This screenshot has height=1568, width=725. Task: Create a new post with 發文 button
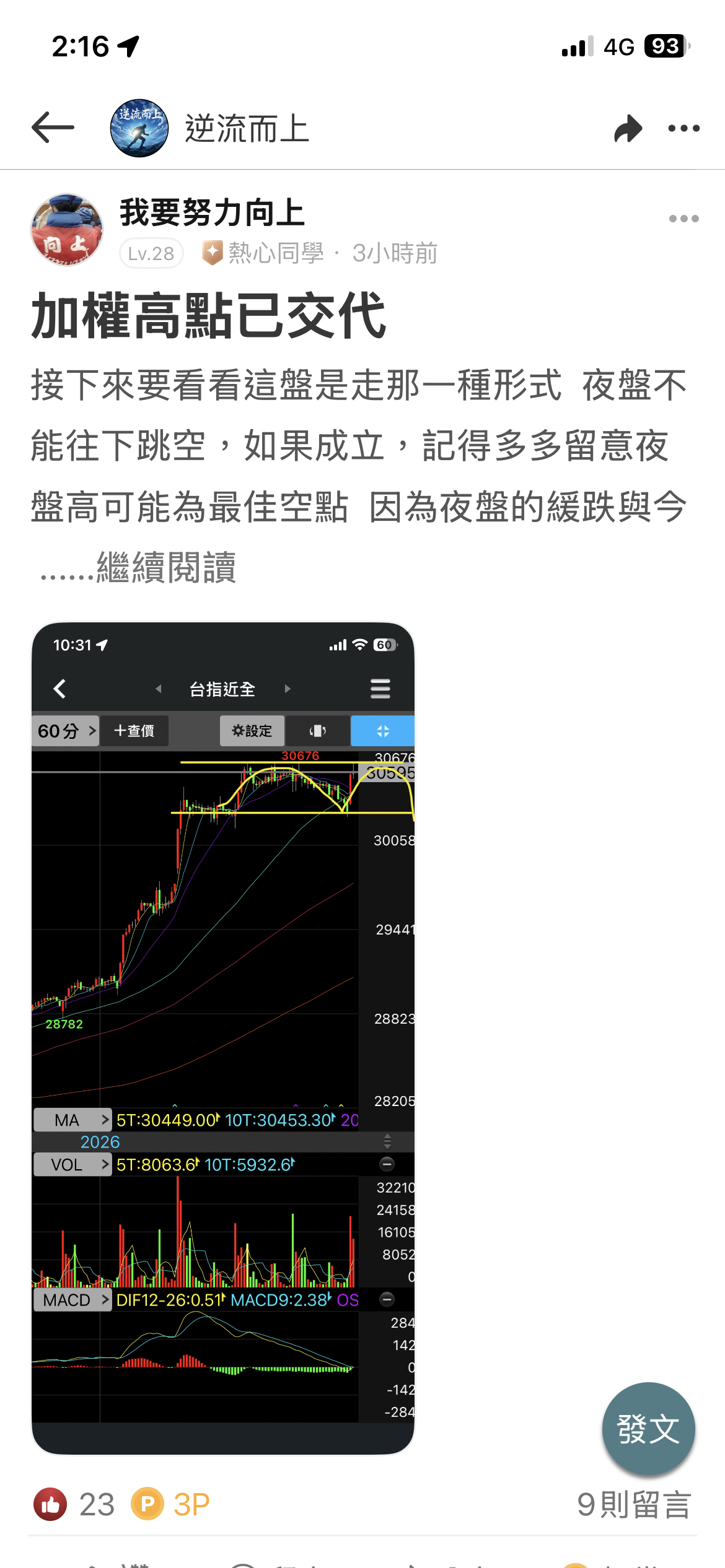click(x=648, y=1429)
